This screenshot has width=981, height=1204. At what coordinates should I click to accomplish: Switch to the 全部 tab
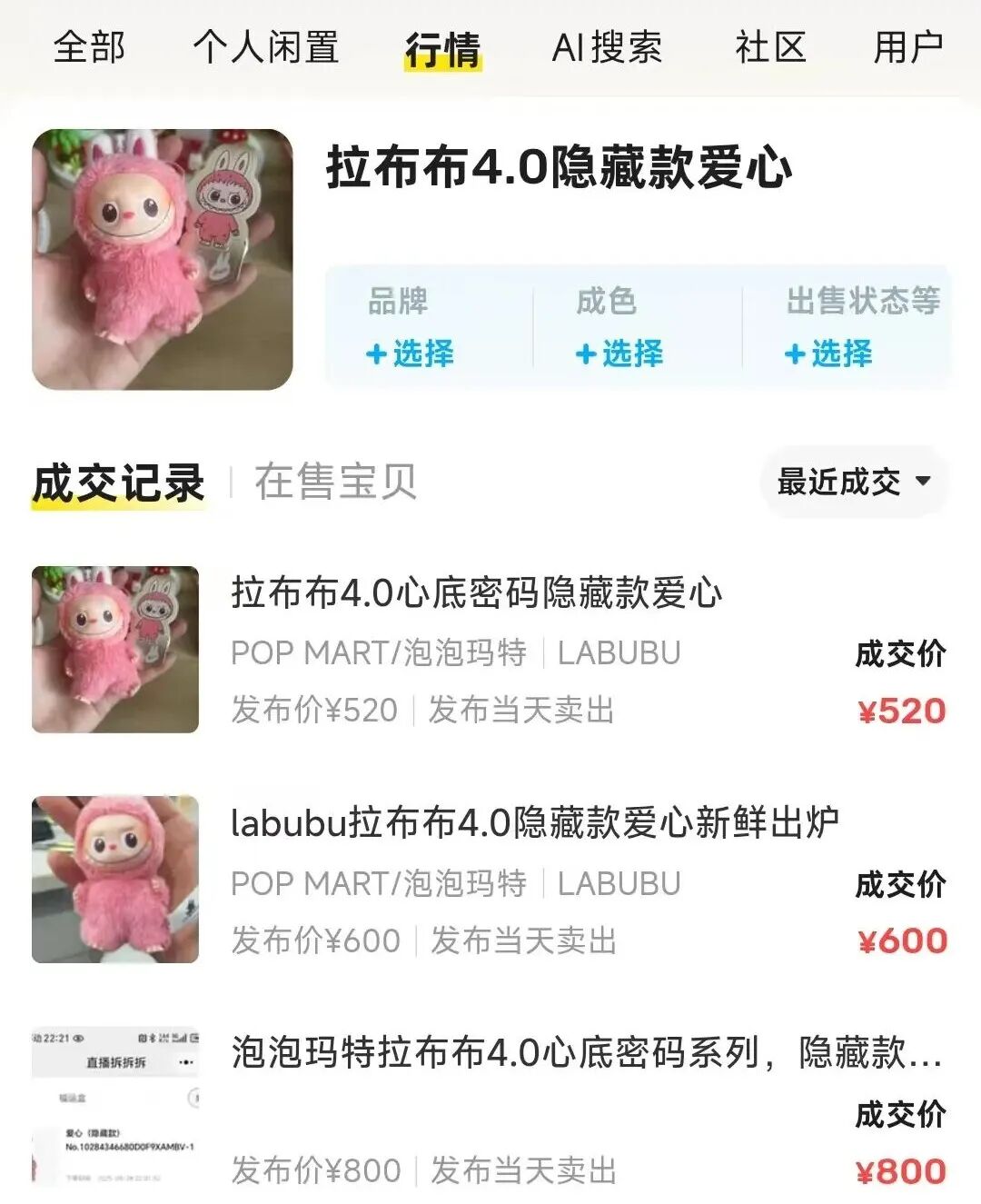click(89, 47)
